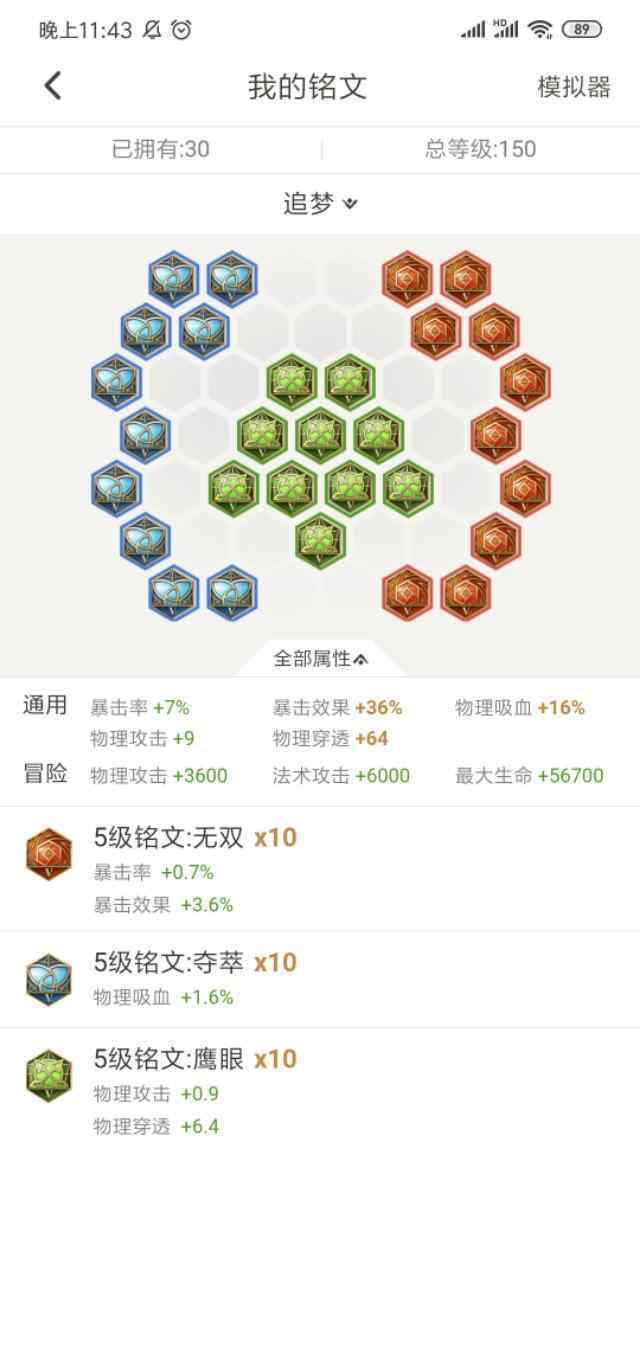Open the 5级铭文:无双 entry
Image resolution: width=640 pixels, height=1351 pixels.
click(320, 868)
